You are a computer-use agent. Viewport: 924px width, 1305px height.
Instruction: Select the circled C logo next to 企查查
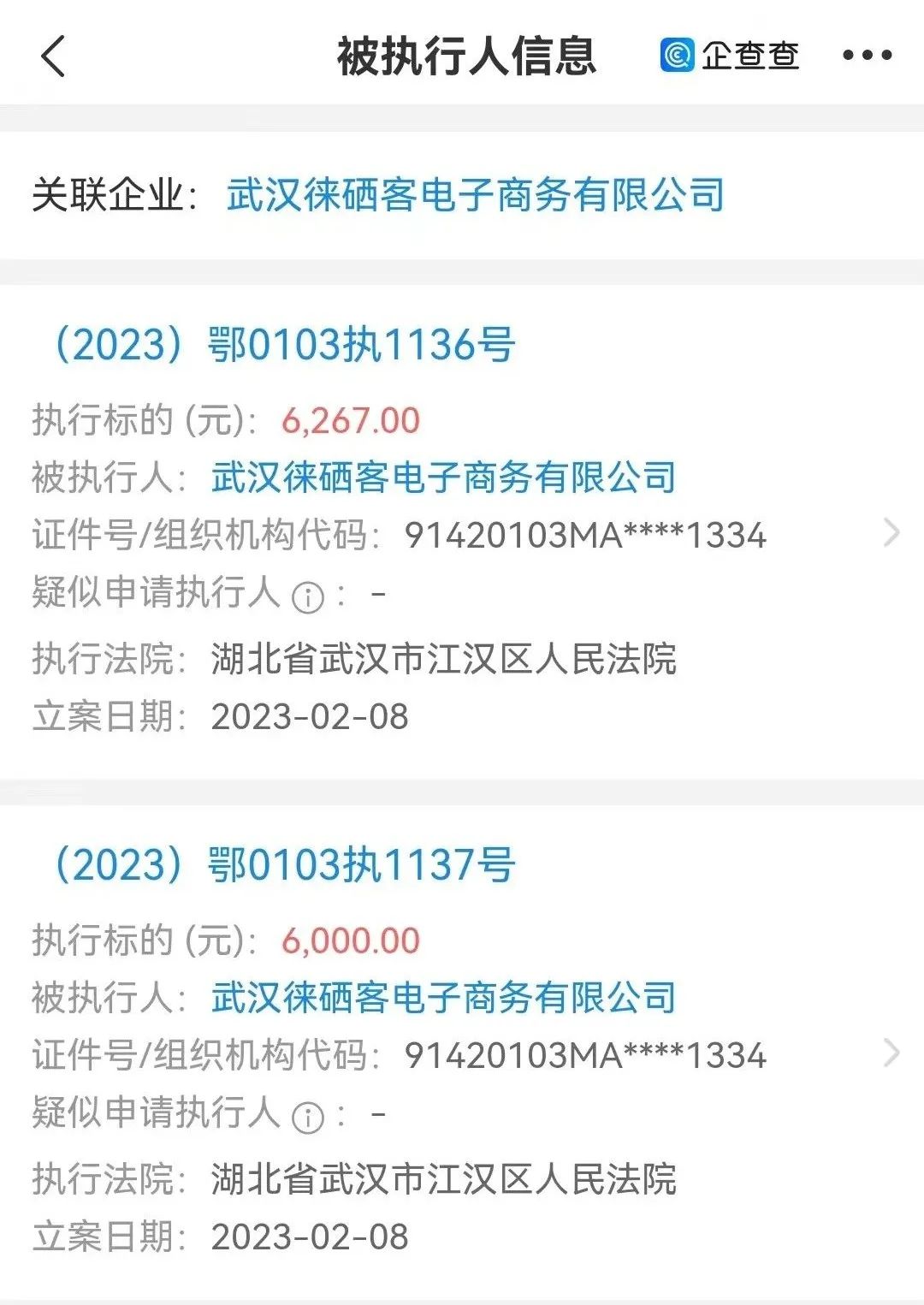678,55
